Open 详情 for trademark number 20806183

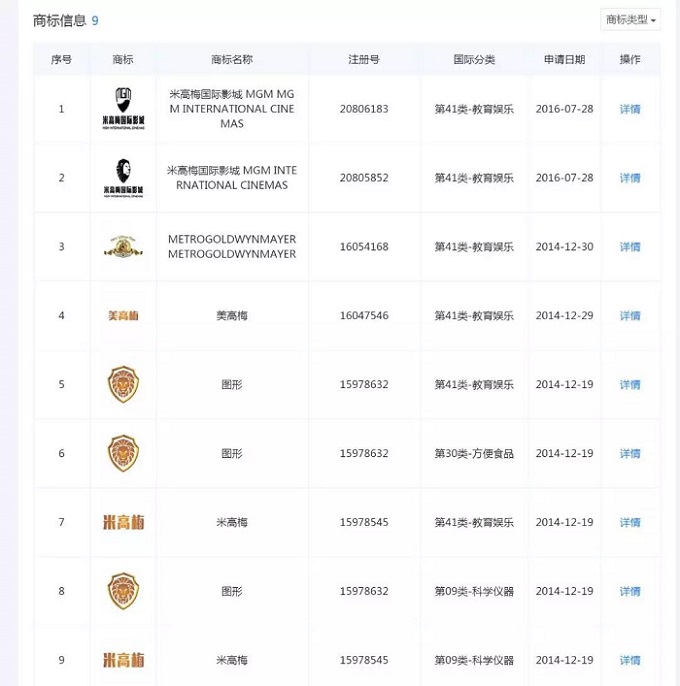[630, 109]
